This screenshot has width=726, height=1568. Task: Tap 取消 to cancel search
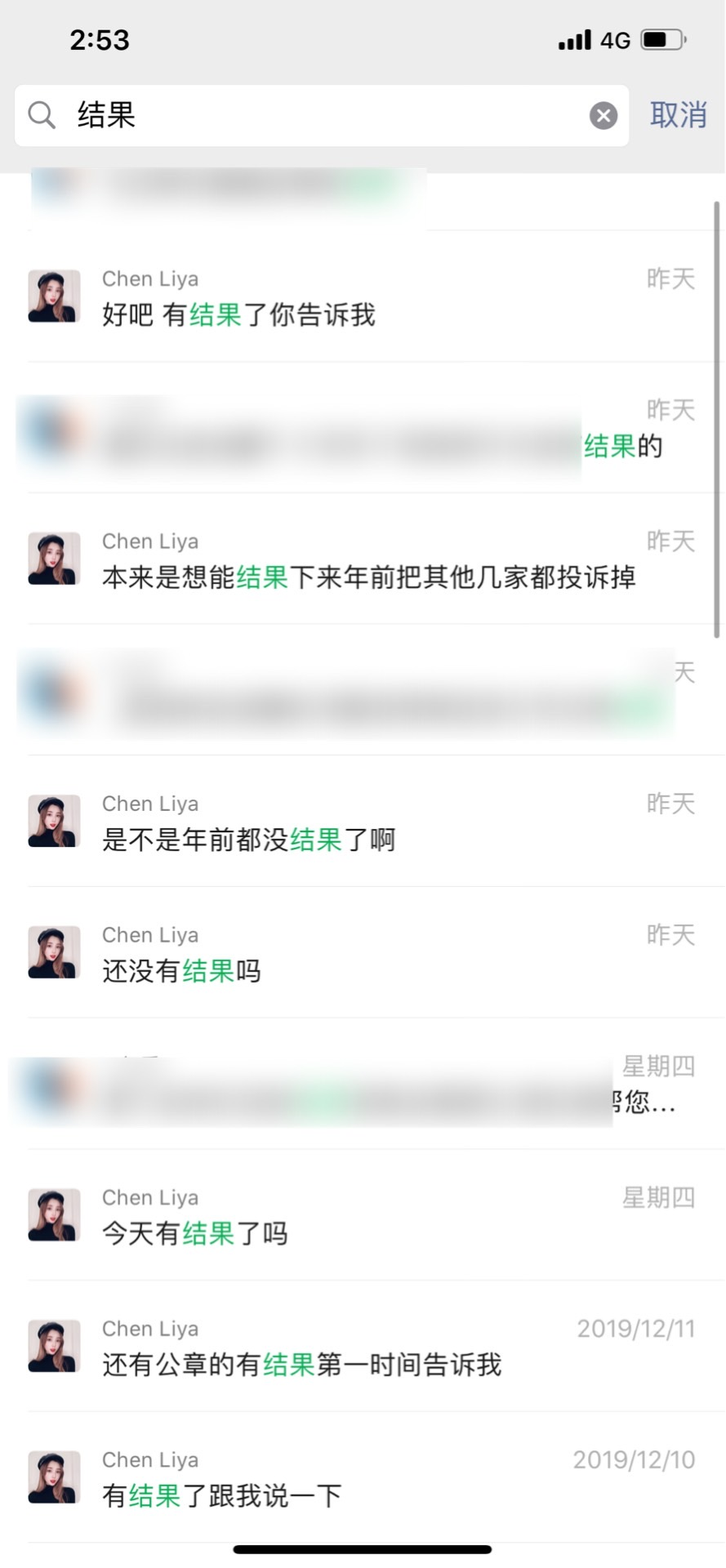tap(678, 115)
